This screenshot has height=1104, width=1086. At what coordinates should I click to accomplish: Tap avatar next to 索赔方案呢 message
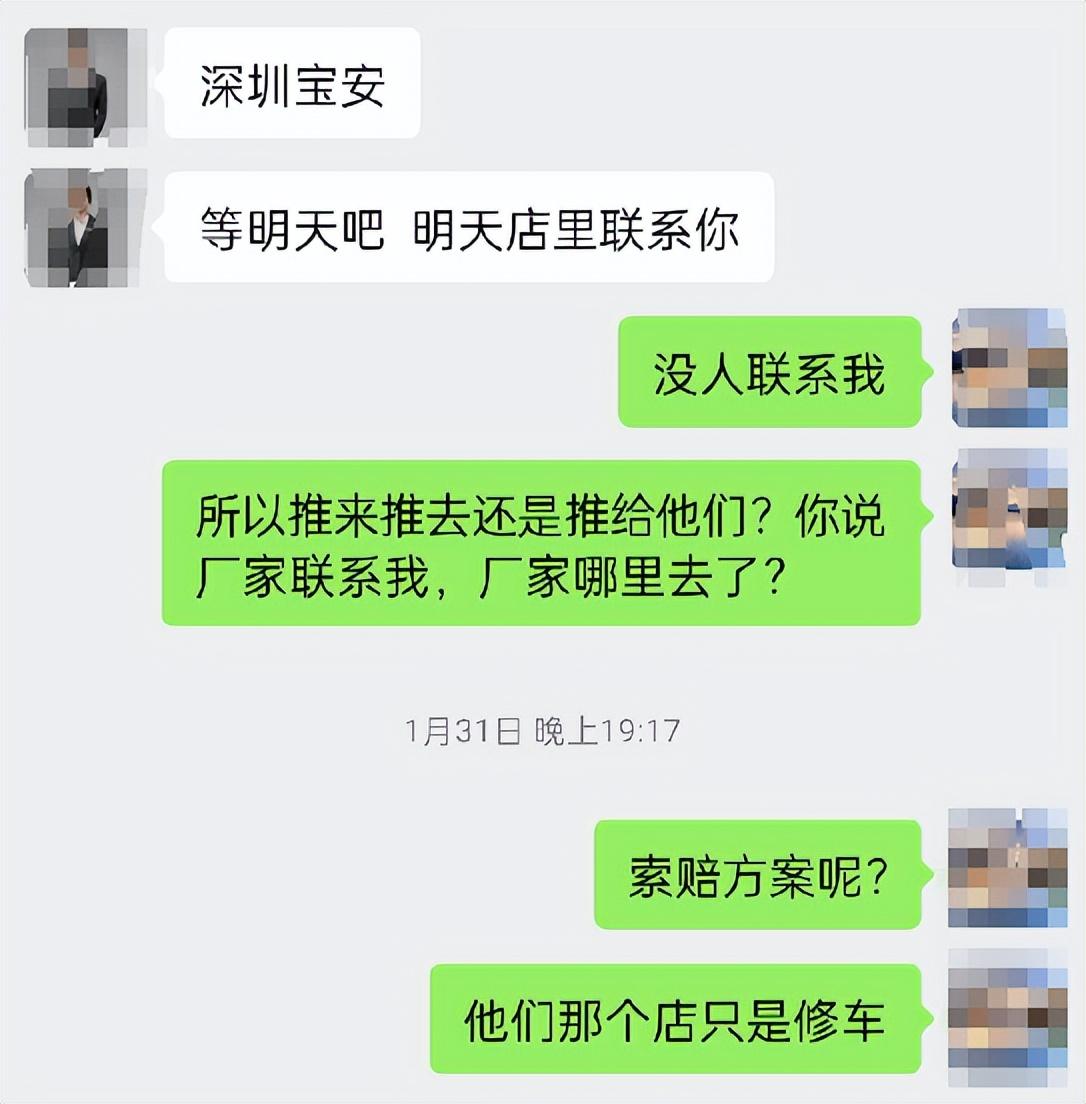1007,868
